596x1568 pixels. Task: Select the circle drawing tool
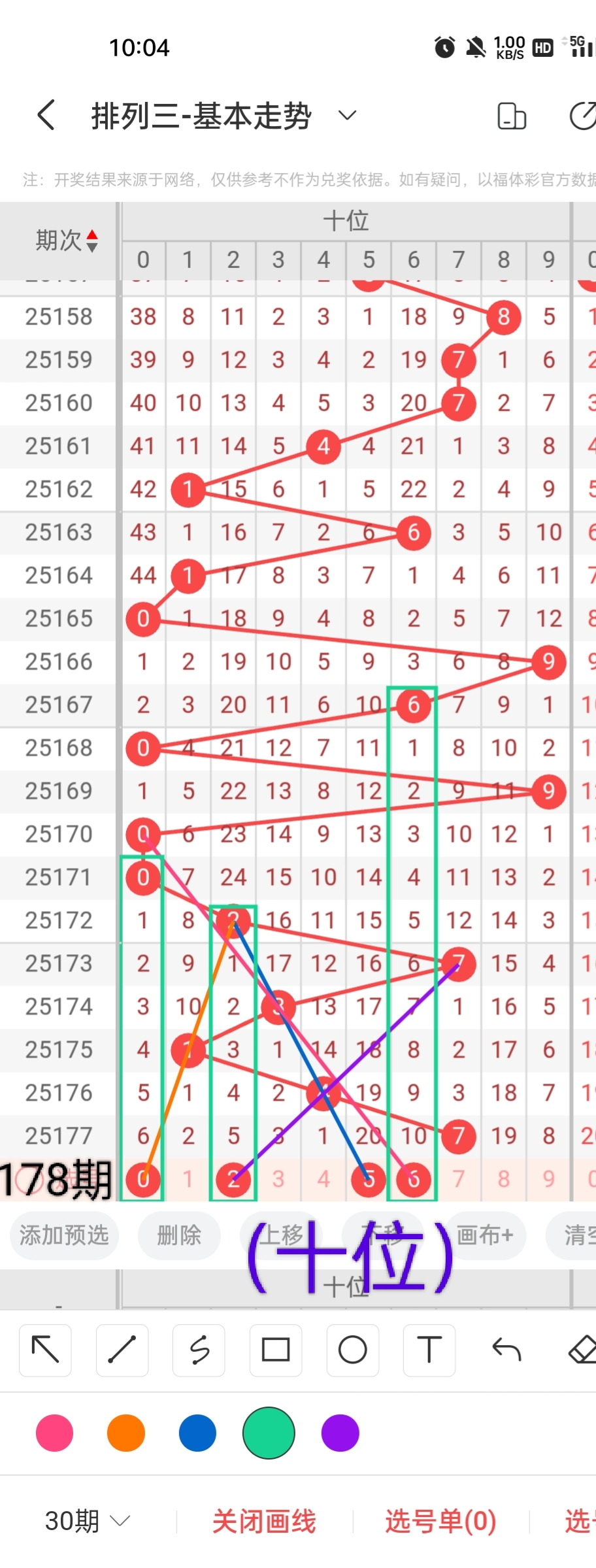pyautogui.click(x=352, y=1350)
